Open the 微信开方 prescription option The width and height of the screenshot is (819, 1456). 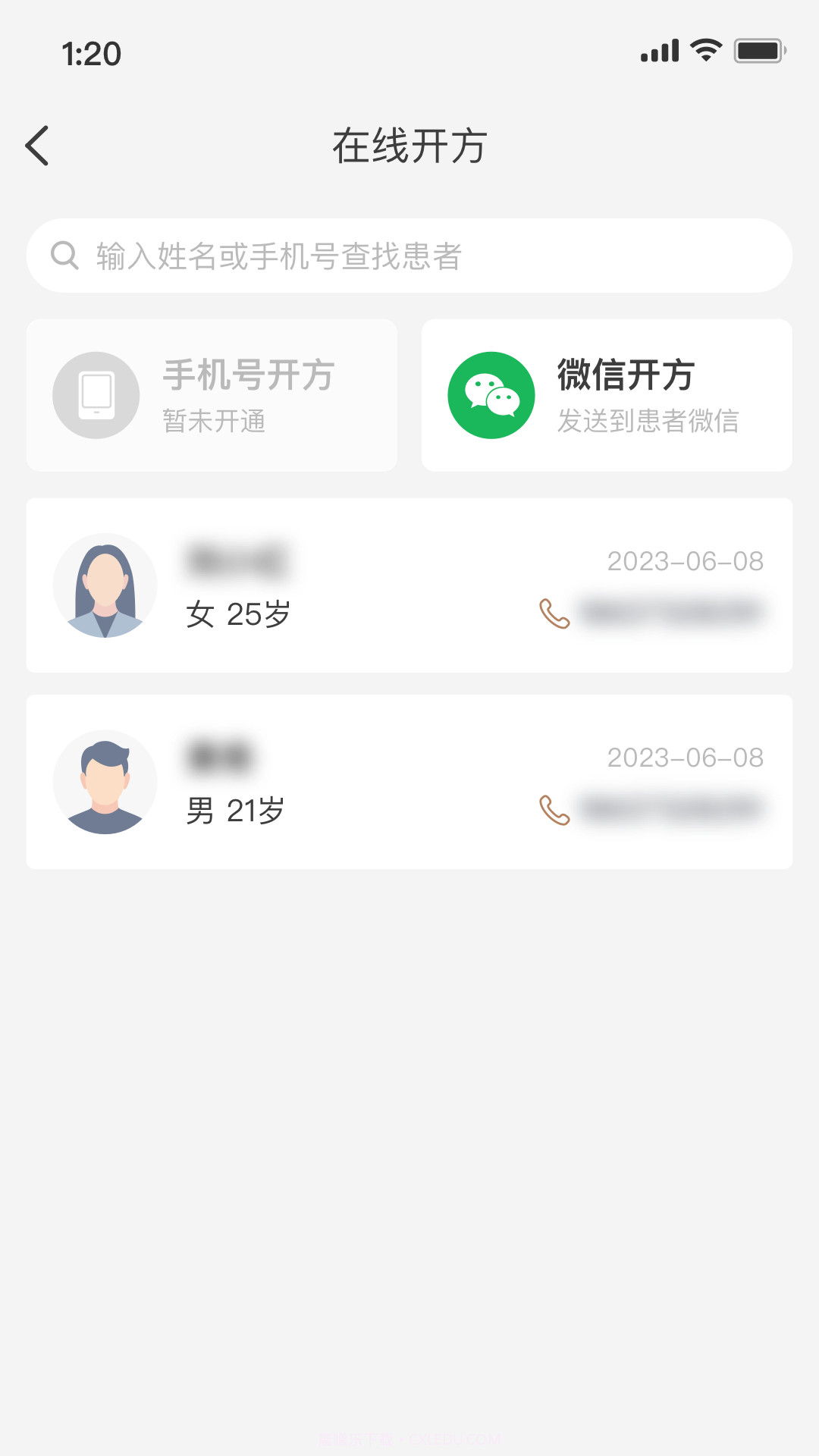pos(607,395)
